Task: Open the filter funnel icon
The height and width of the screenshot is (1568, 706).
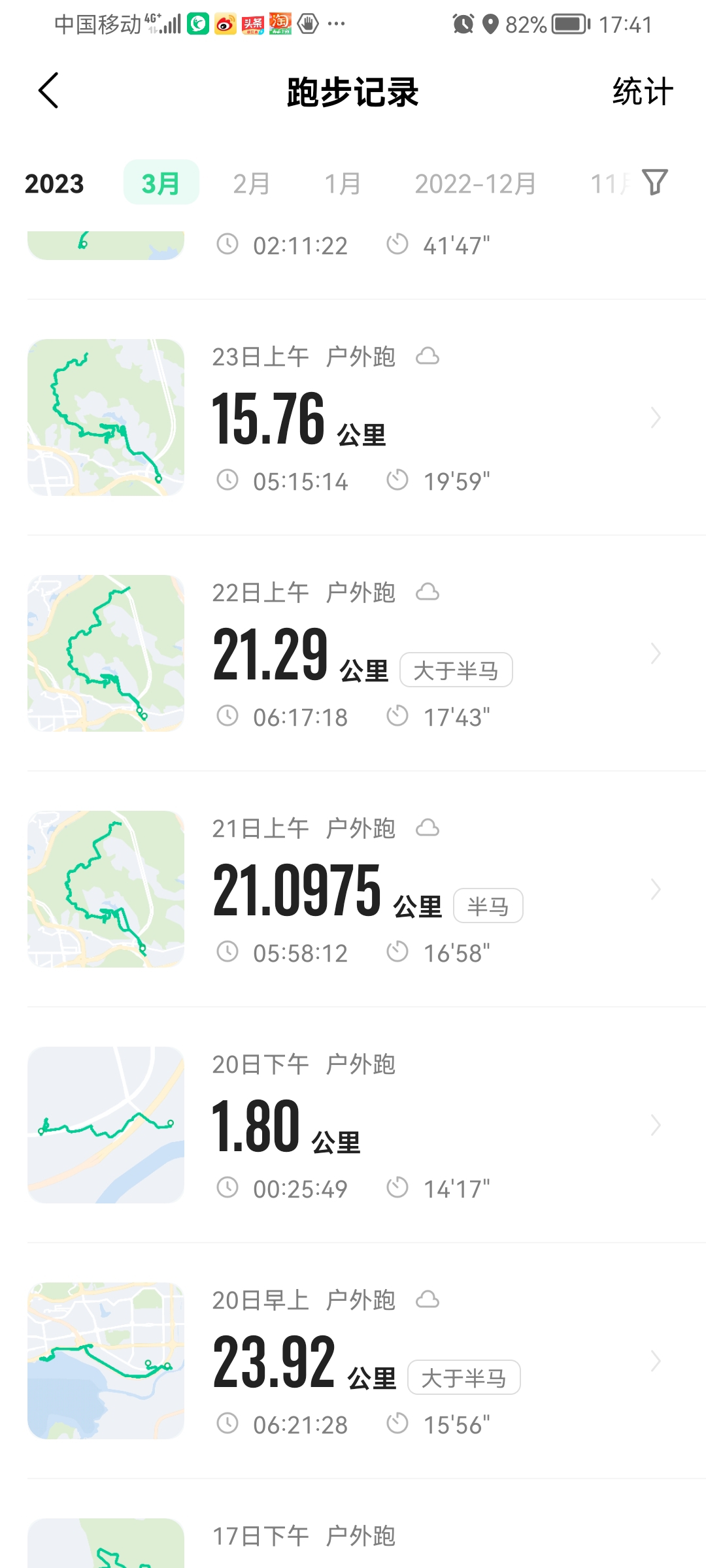Action: pyautogui.click(x=655, y=182)
